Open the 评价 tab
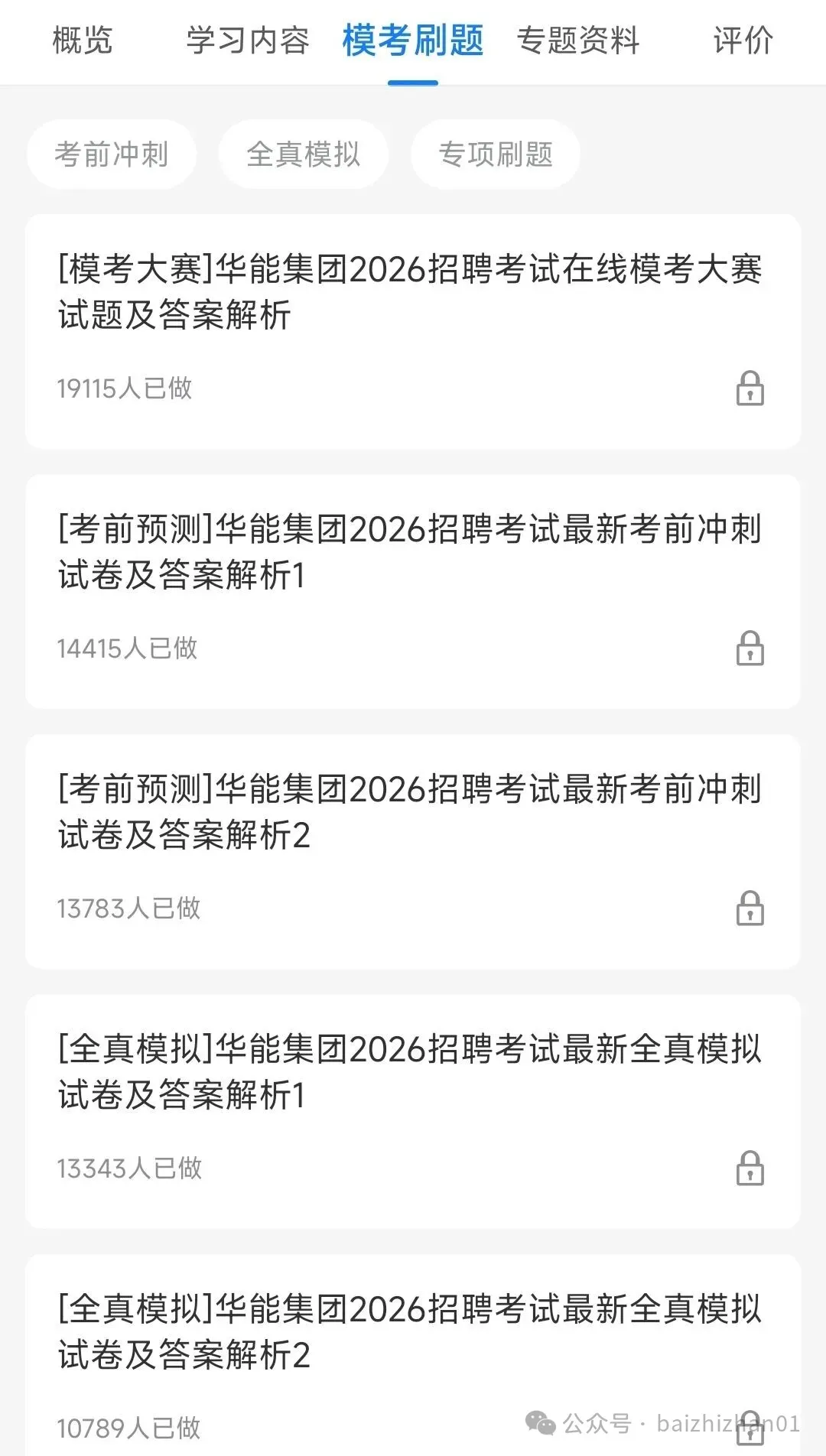826x1456 pixels. click(x=743, y=41)
